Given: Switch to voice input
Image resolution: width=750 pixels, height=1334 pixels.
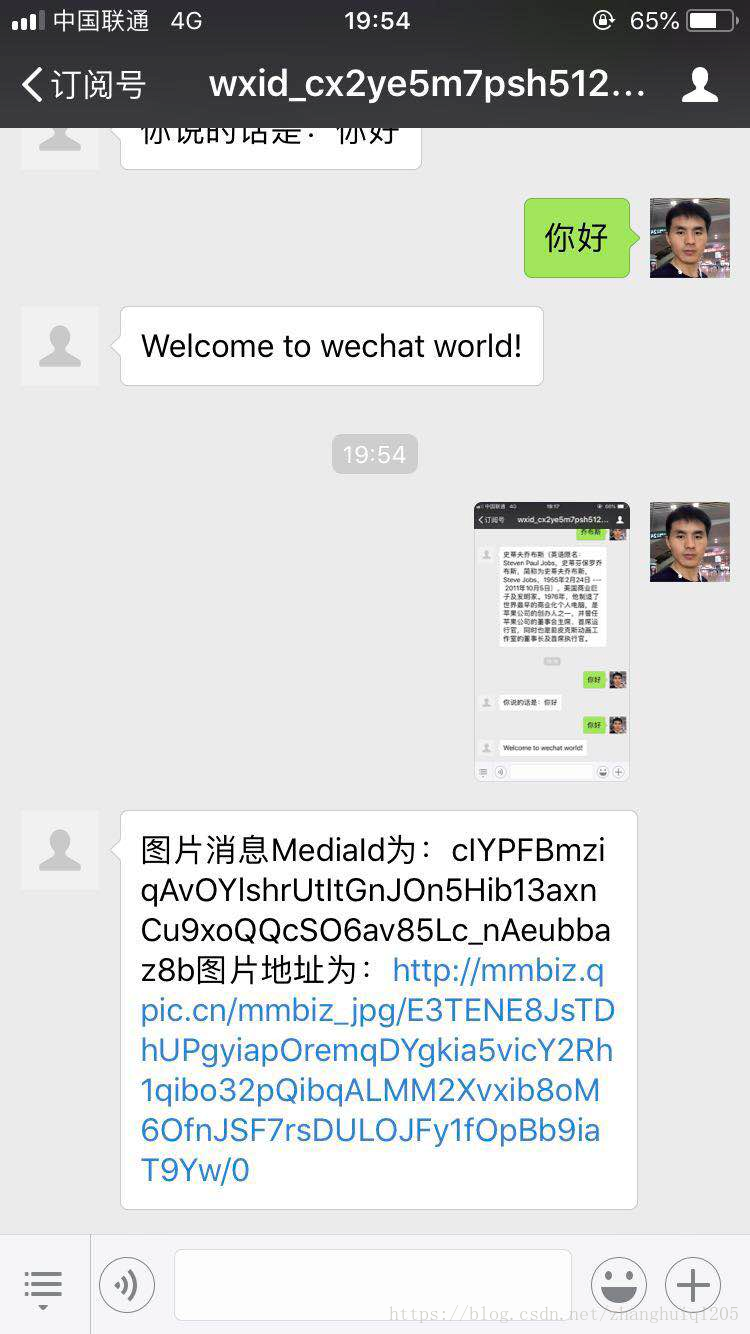Looking at the screenshot, I should click(x=127, y=1286).
